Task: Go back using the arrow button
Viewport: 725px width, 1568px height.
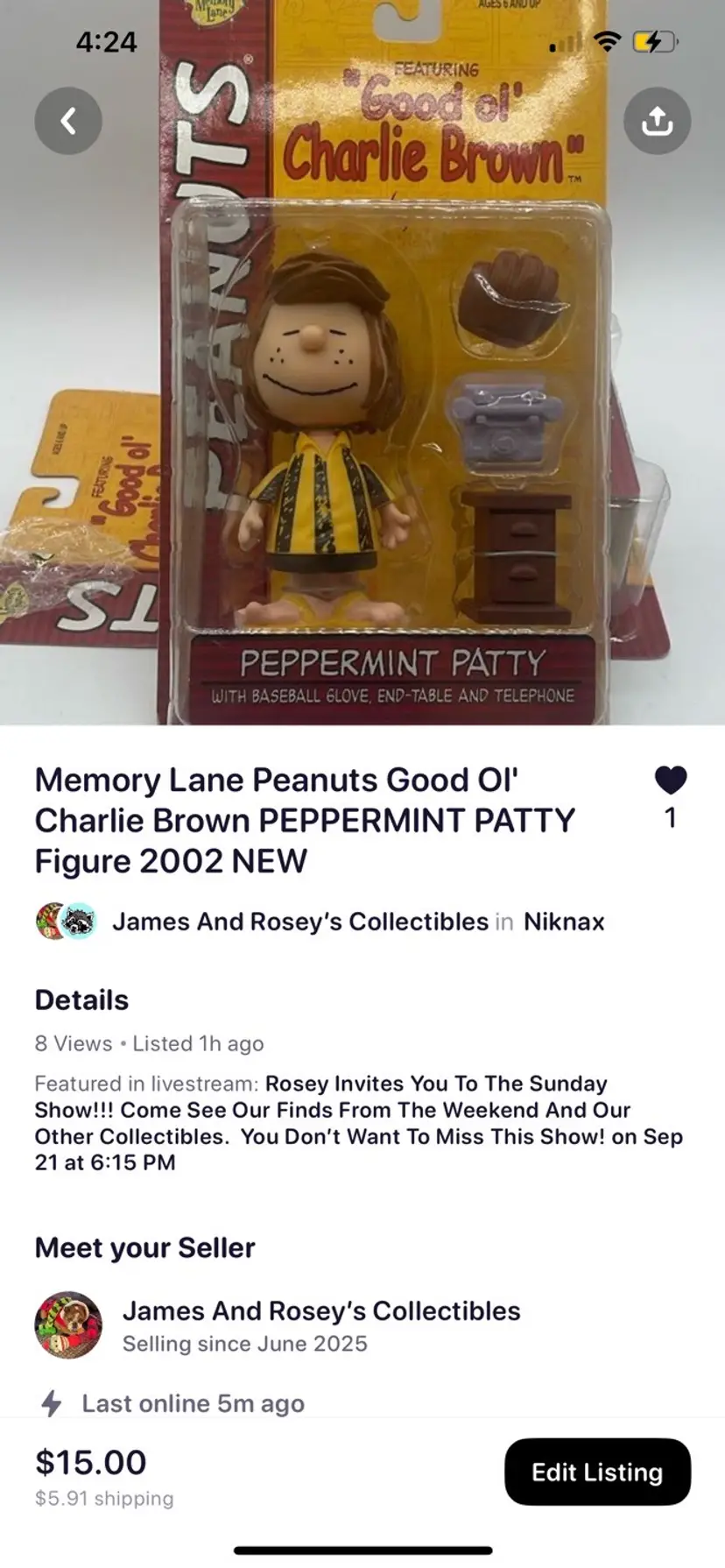Action: (x=68, y=121)
